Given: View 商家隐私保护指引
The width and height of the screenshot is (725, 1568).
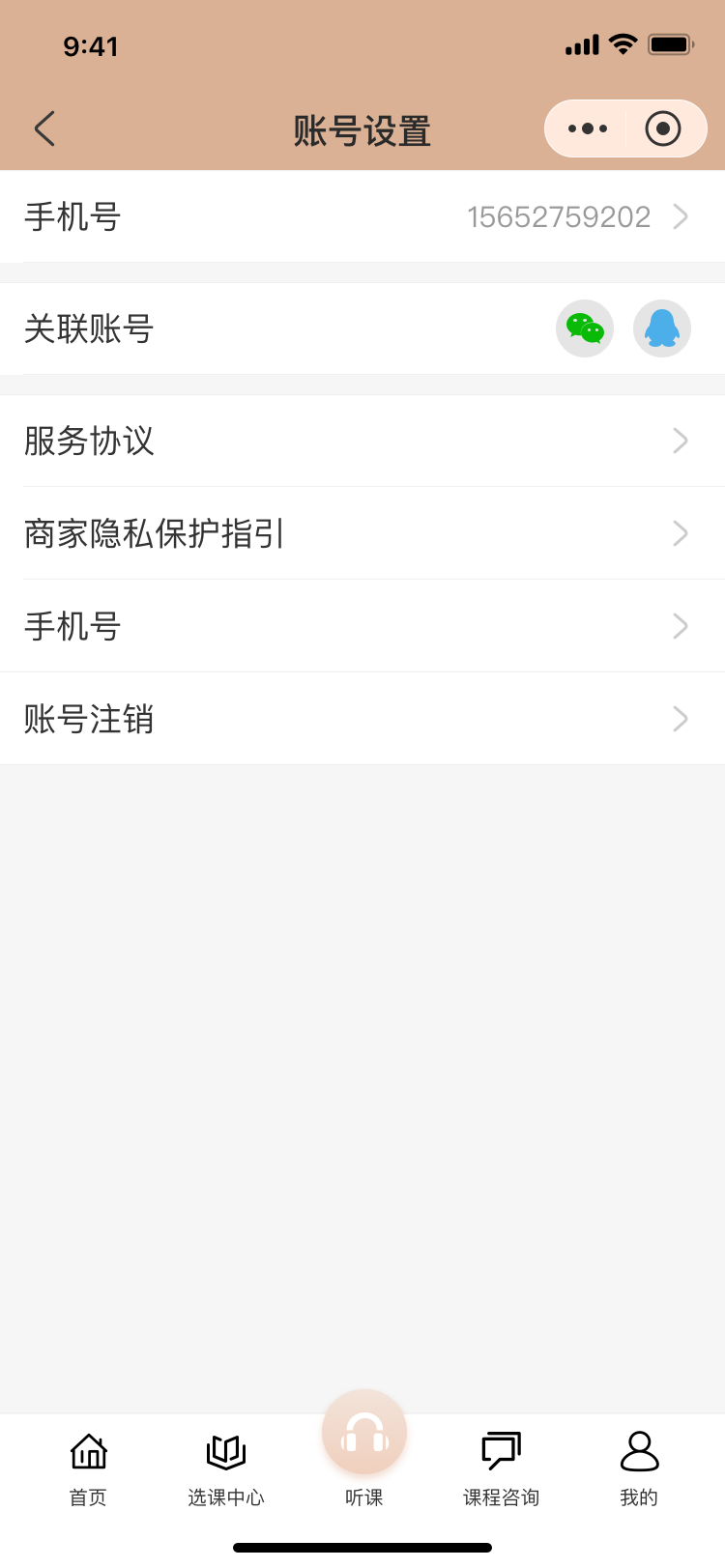Looking at the screenshot, I should coord(362,533).
